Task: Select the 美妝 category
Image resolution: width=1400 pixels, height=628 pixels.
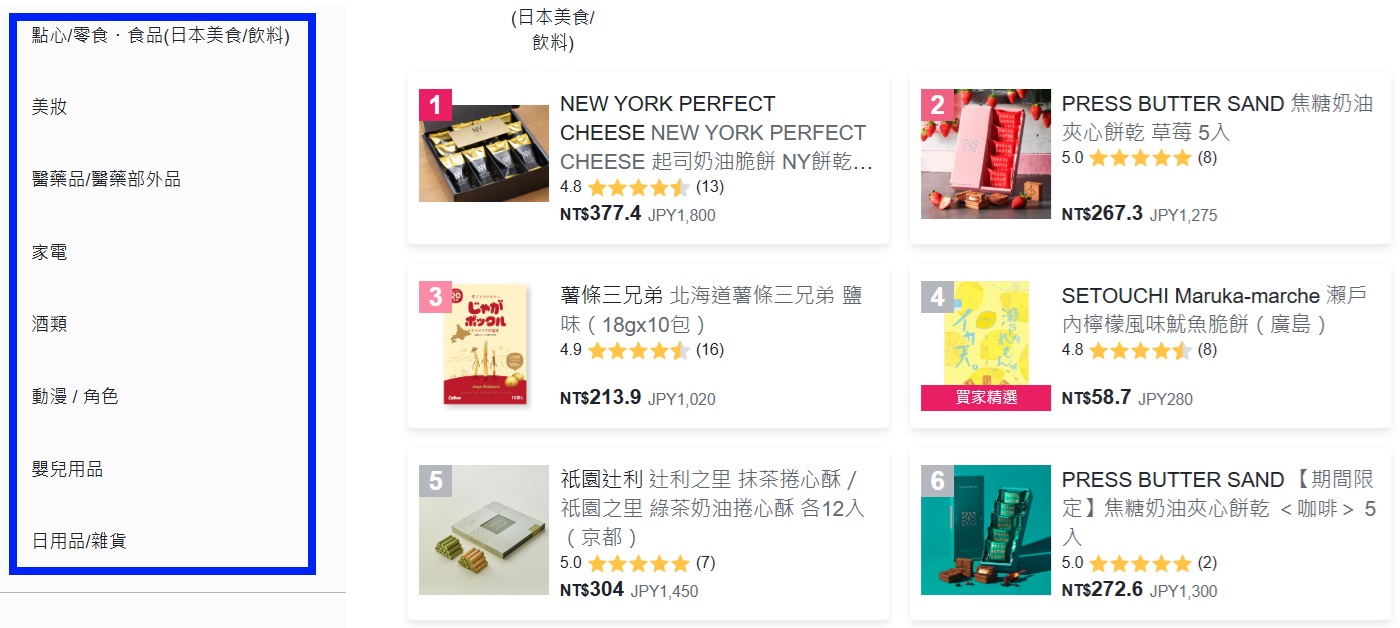Action: click(x=50, y=107)
